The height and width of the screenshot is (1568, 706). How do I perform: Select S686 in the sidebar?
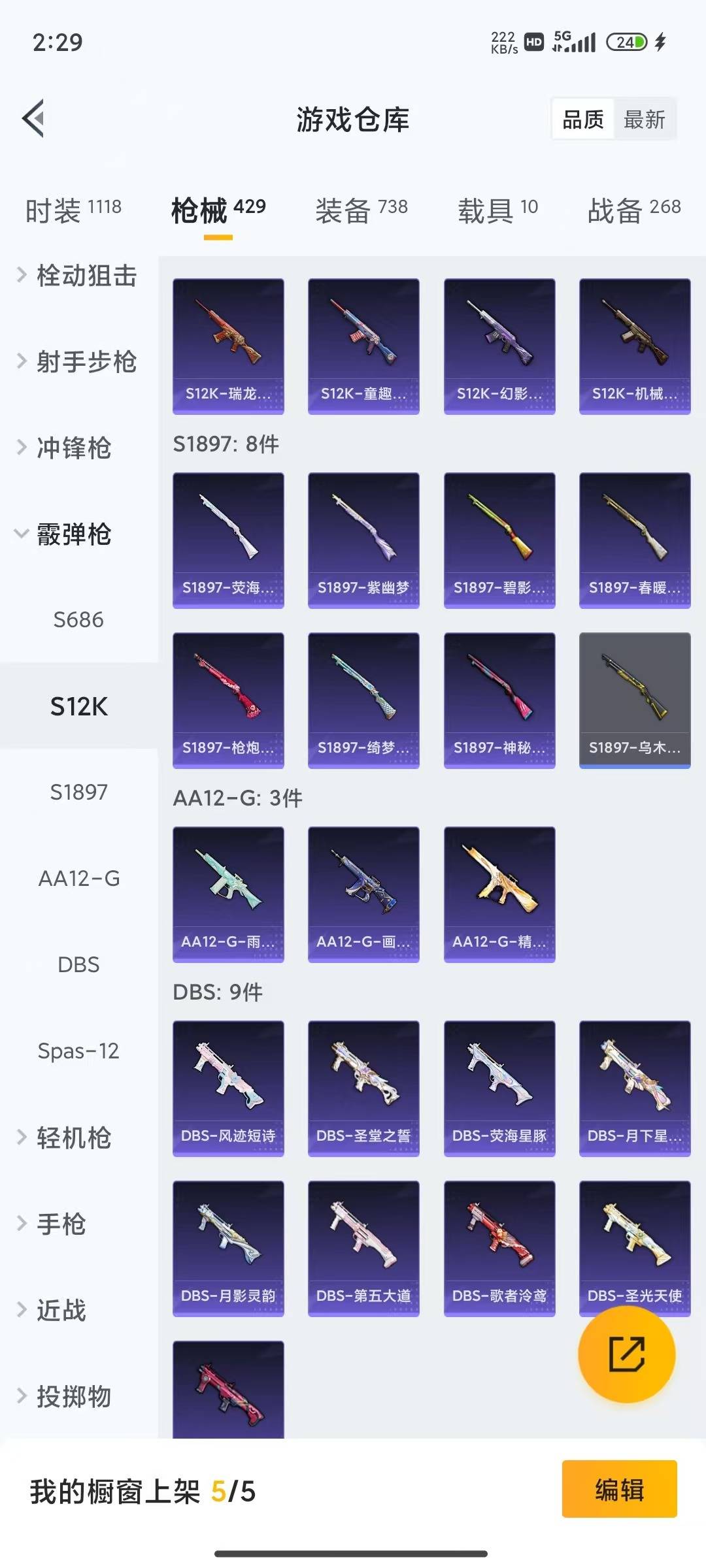click(78, 619)
